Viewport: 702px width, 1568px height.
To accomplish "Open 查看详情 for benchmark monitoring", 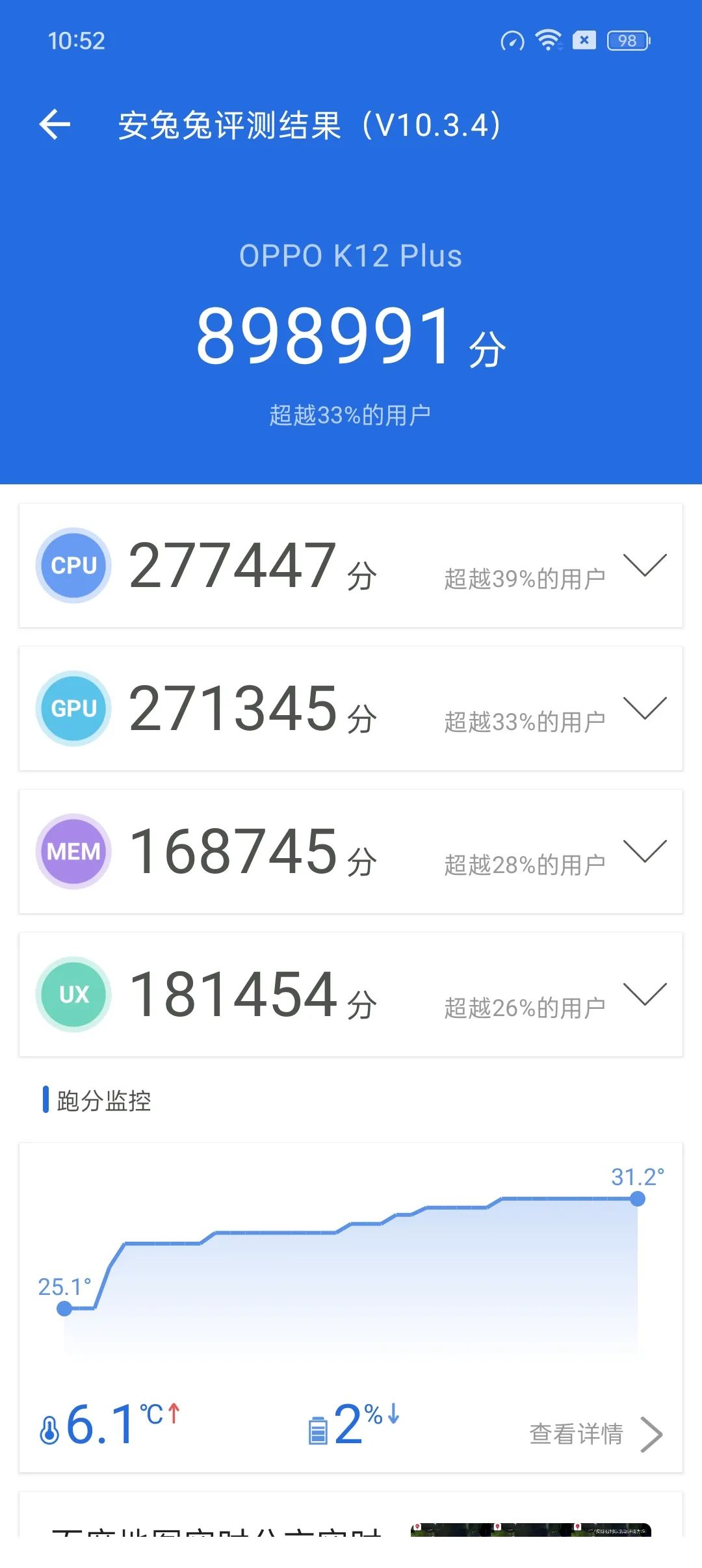I will tap(596, 1433).
